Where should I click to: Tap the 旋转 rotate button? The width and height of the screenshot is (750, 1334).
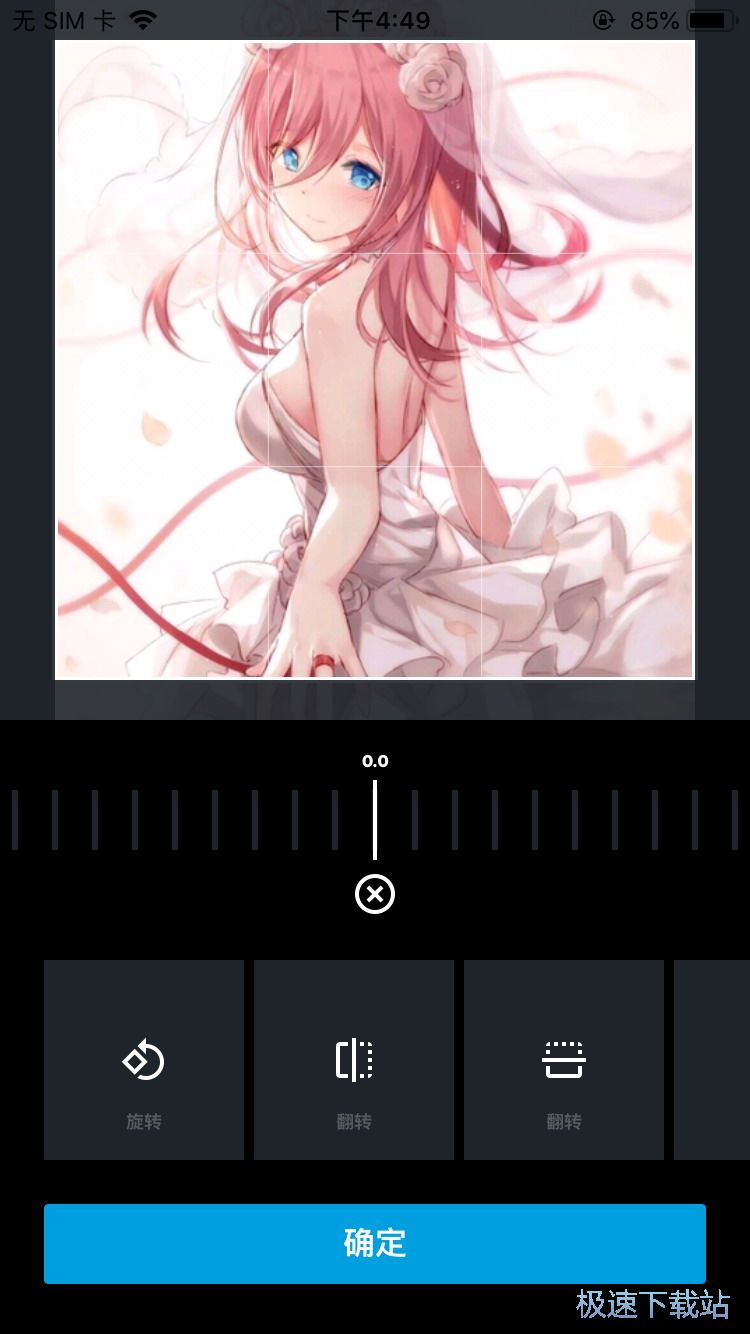click(x=144, y=1060)
